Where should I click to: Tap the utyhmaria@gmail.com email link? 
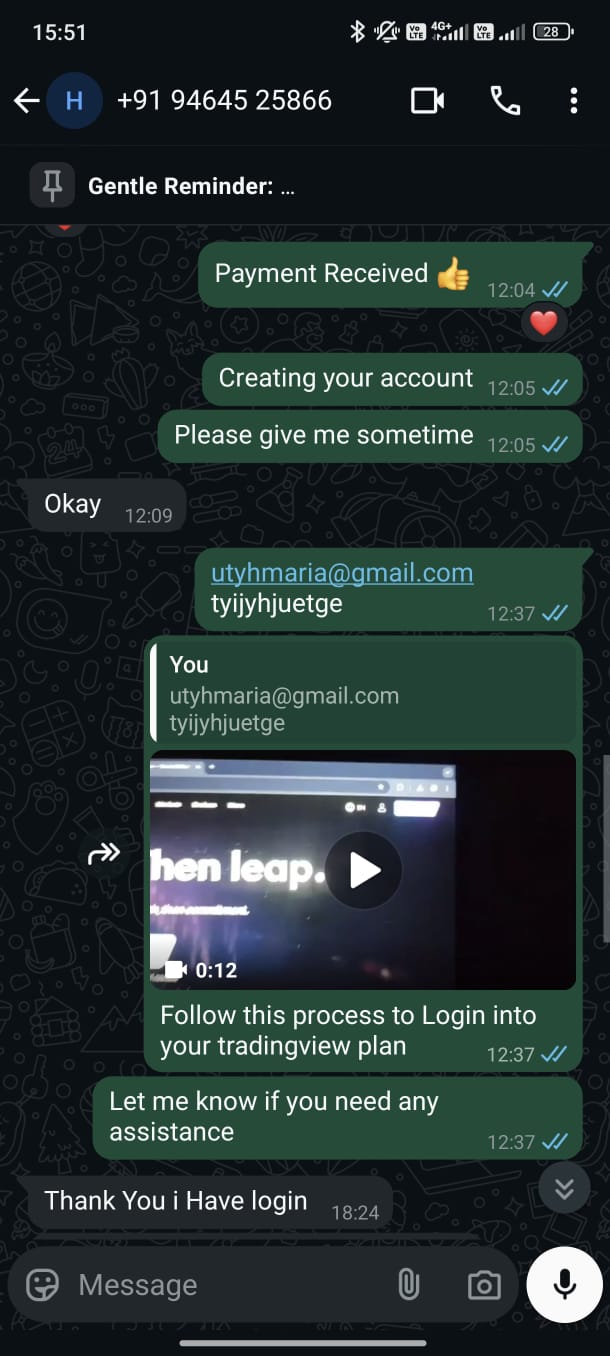point(342,573)
